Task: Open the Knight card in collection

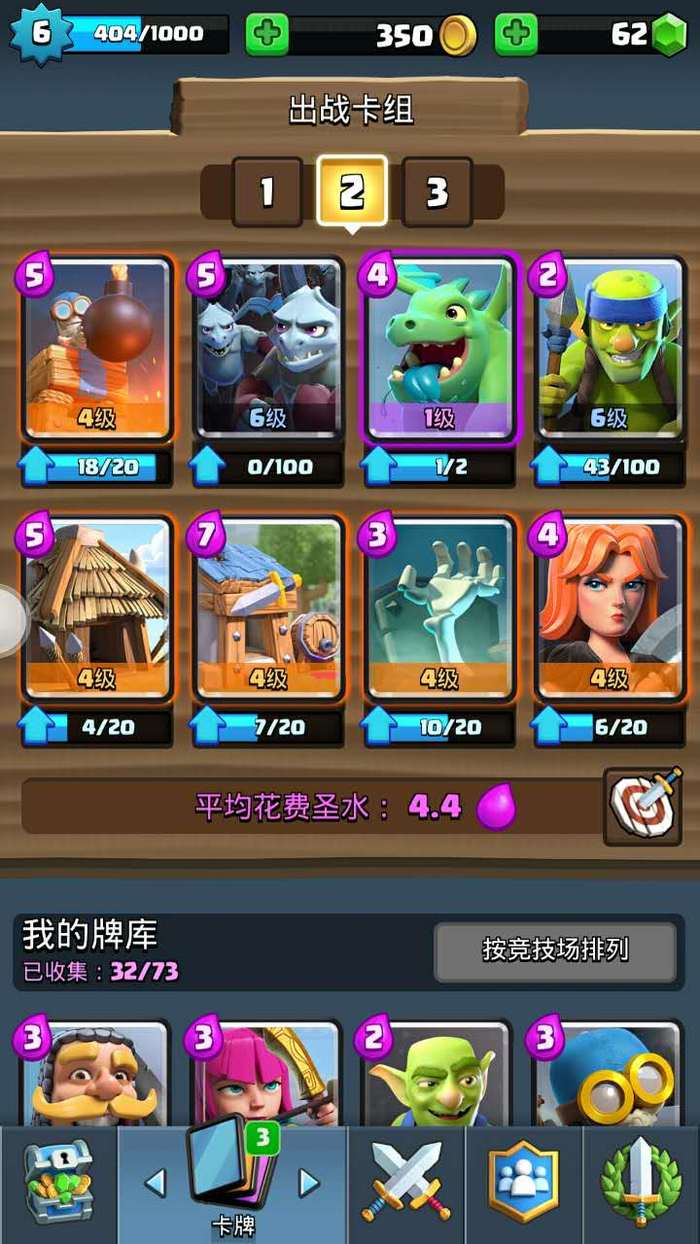Action: tap(95, 1075)
